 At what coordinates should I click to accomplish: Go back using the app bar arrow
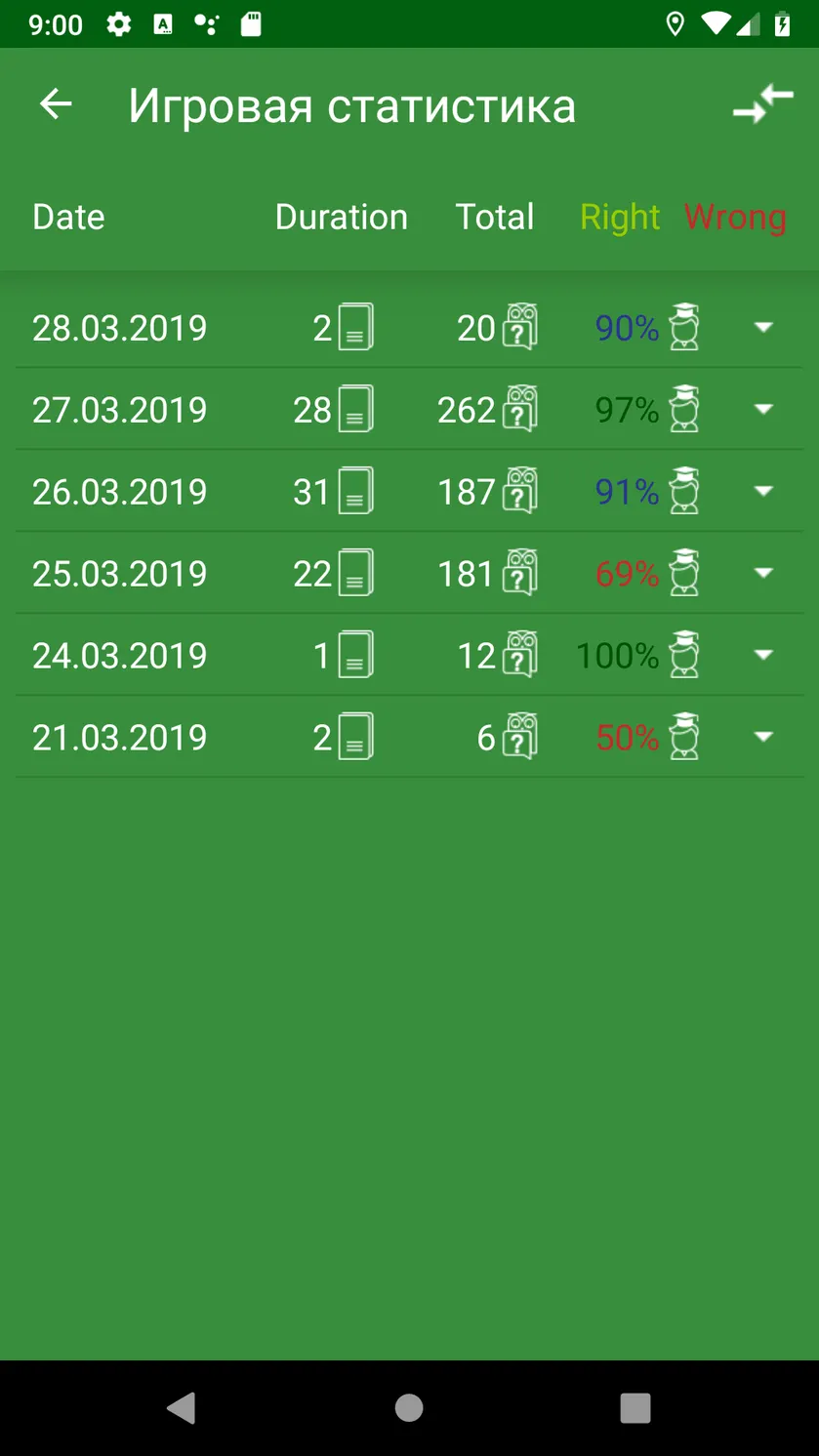[56, 104]
